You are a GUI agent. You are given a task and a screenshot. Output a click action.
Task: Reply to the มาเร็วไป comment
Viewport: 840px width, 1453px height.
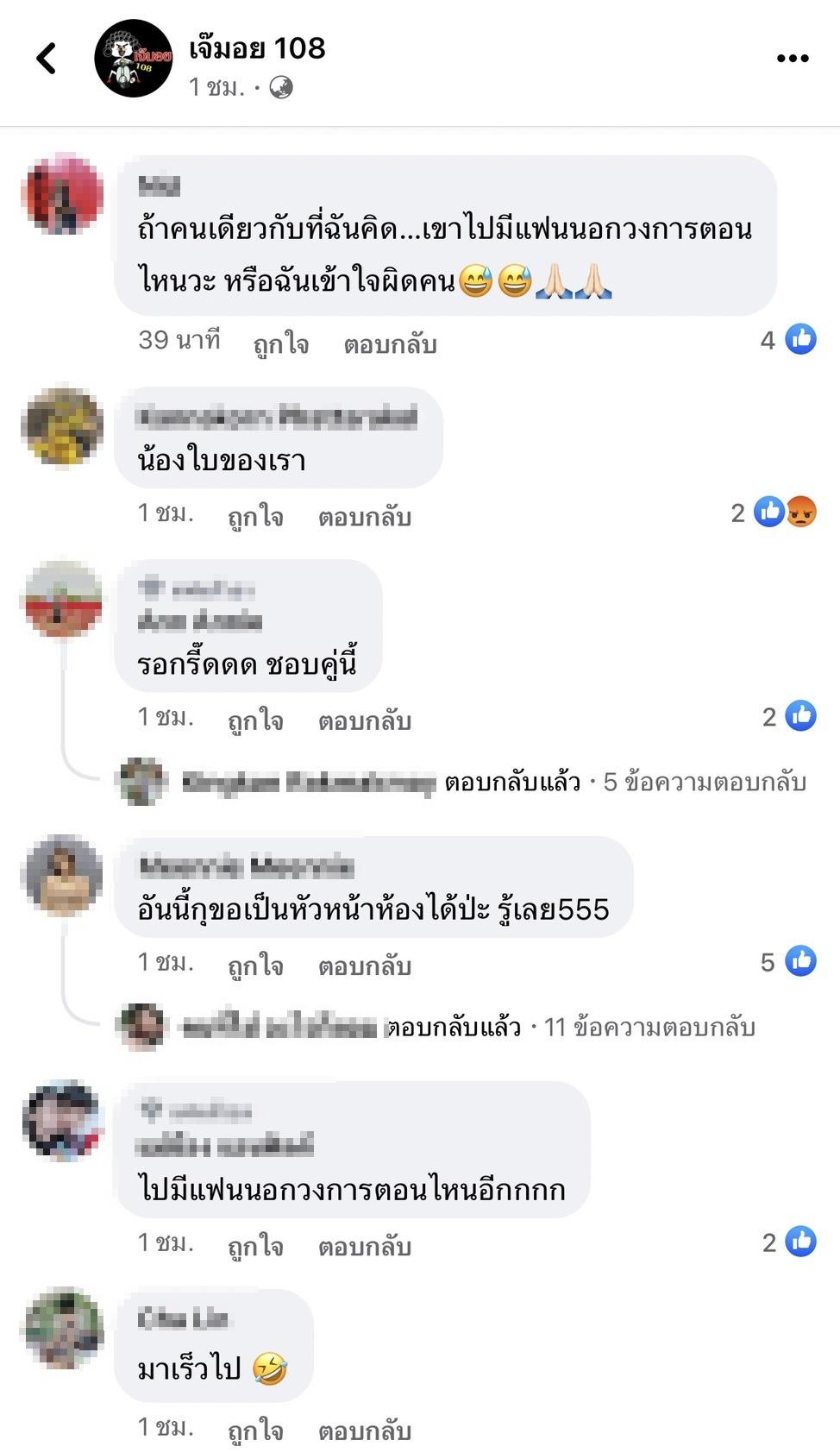[x=364, y=1430]
